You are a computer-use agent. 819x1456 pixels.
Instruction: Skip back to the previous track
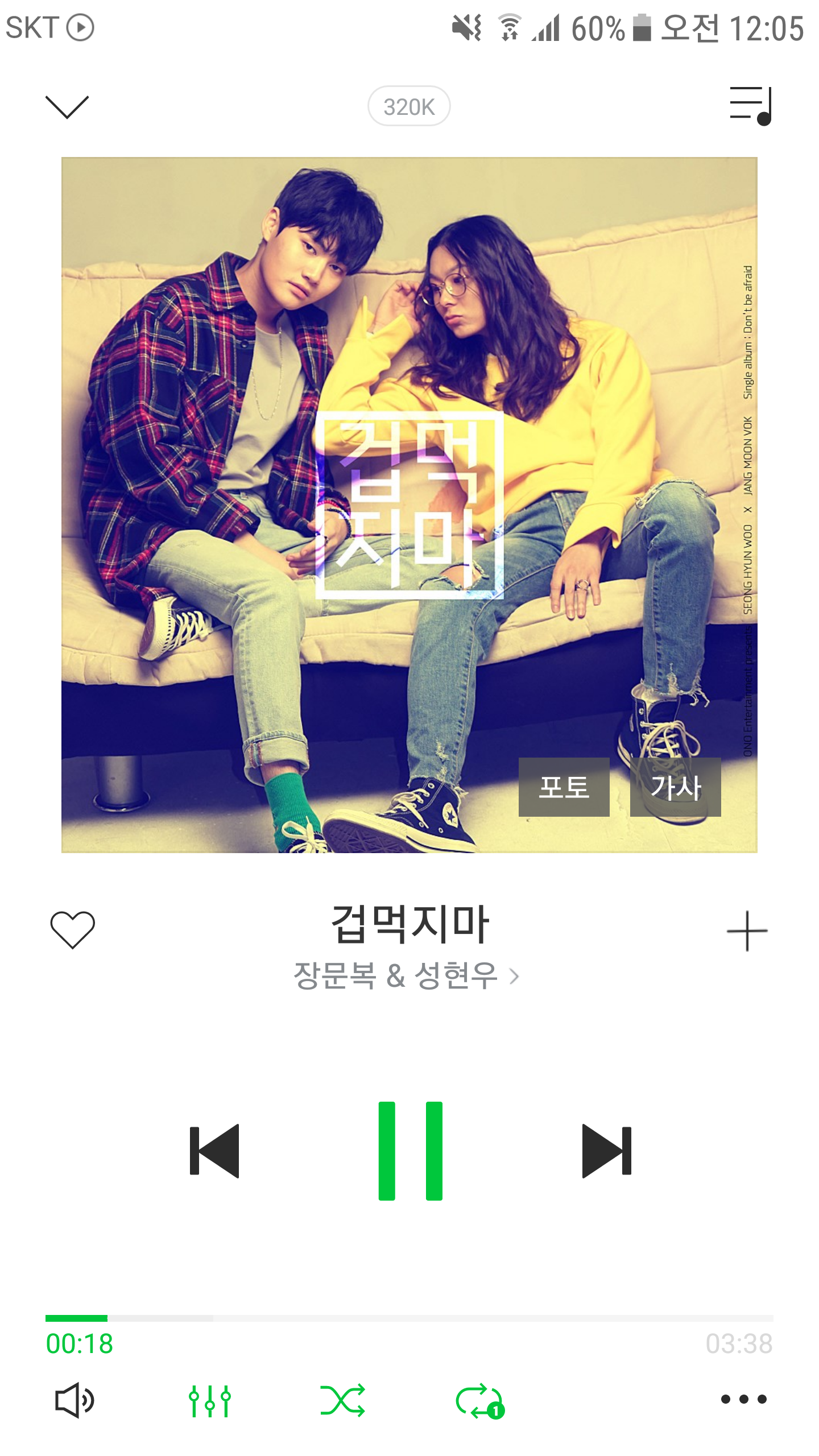(214, 1151)
